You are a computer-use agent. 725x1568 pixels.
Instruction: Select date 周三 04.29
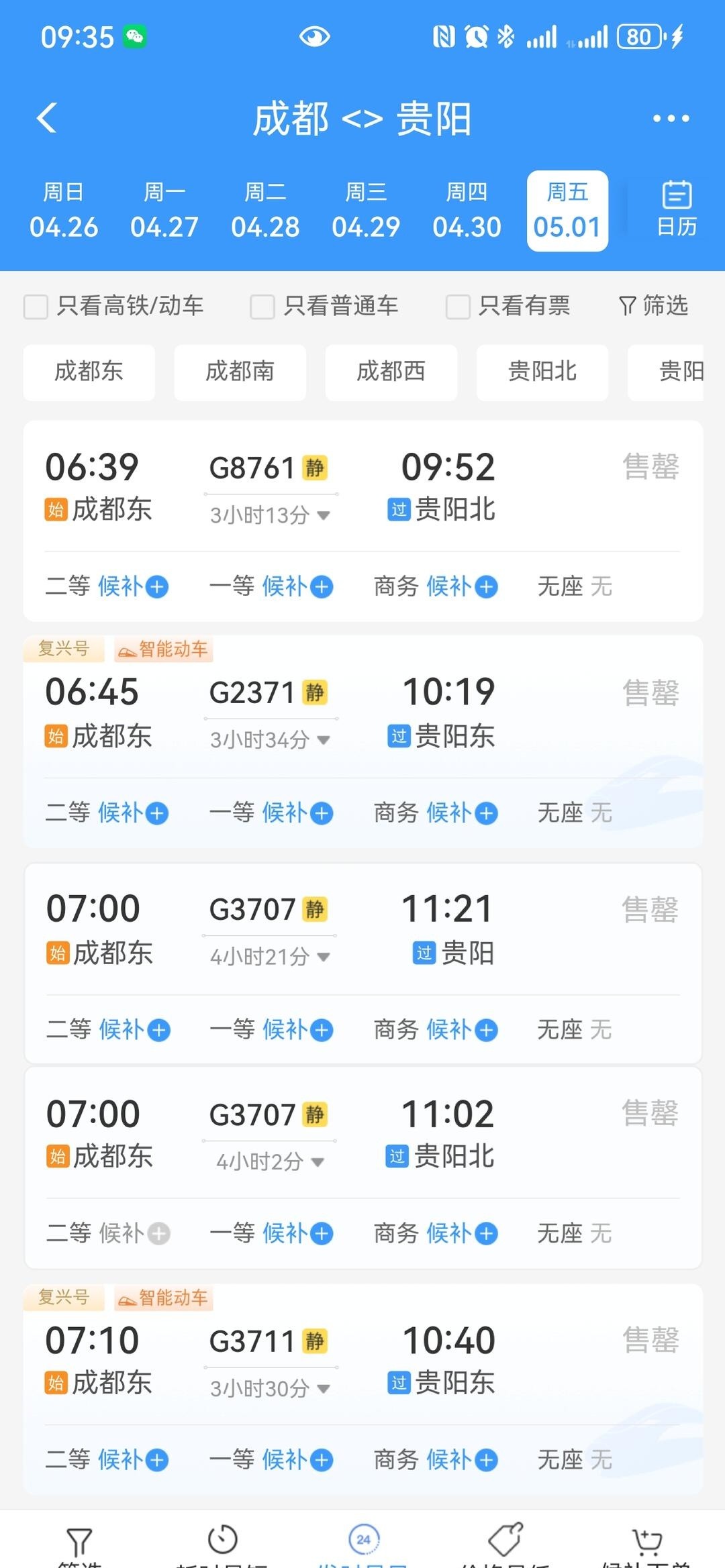click(366, 211)
